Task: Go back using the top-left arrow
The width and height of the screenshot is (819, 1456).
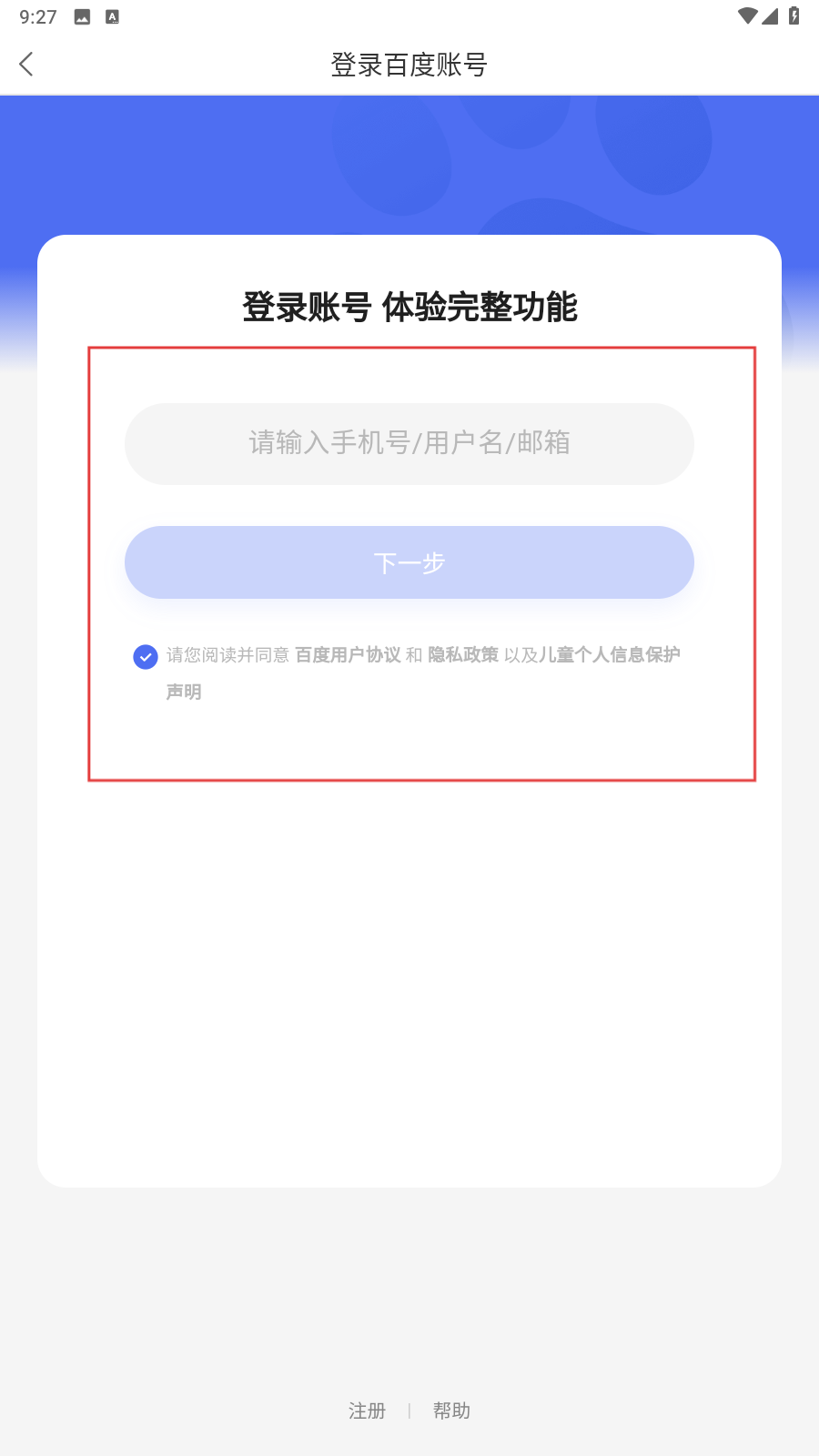Action: pos(26,65)
